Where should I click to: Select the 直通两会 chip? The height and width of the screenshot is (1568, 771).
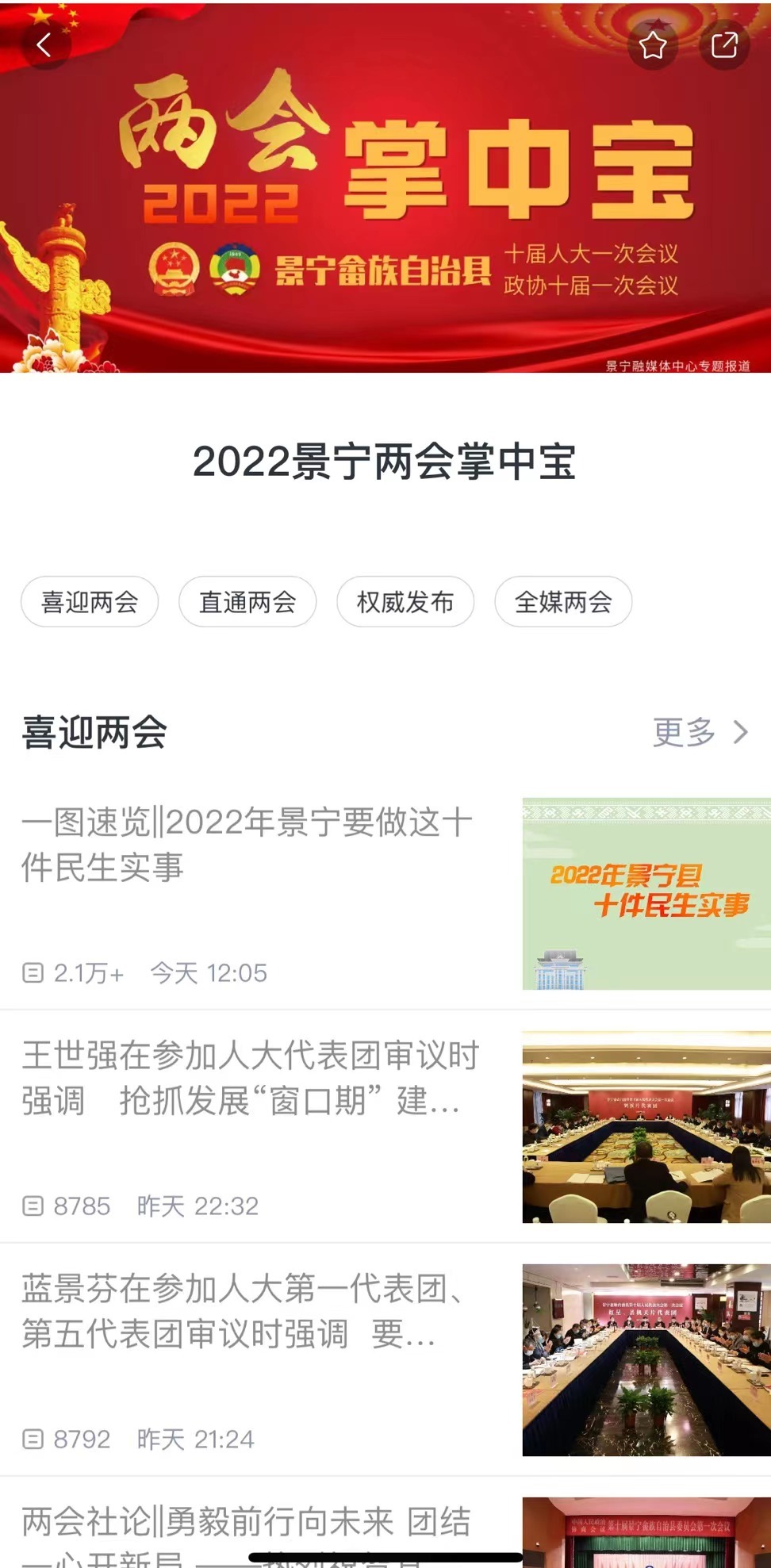tap(247, 602)
